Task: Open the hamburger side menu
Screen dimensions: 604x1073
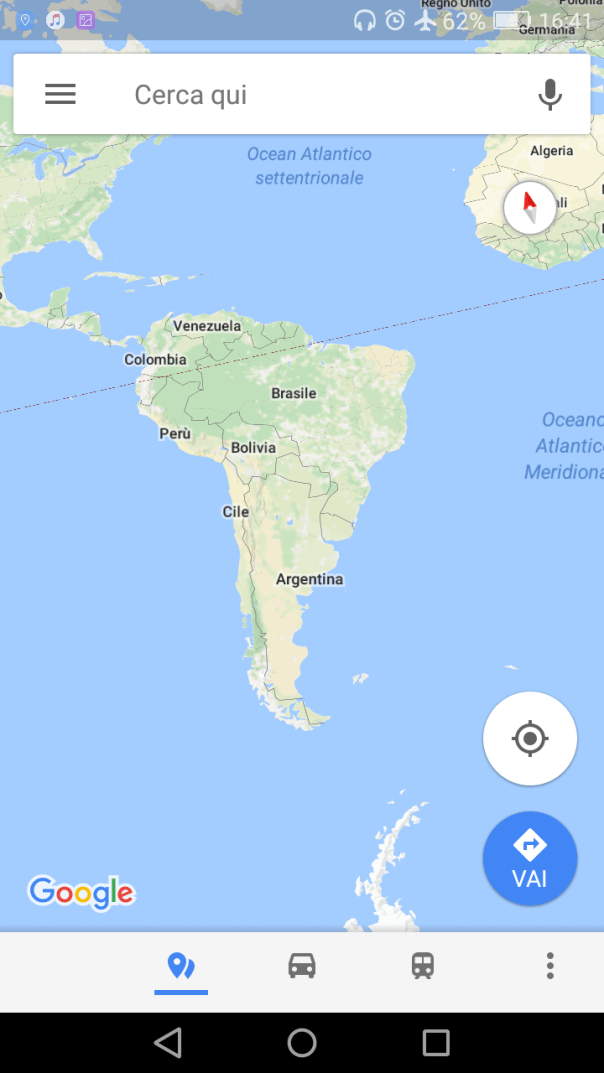Action: pos(60,94)
